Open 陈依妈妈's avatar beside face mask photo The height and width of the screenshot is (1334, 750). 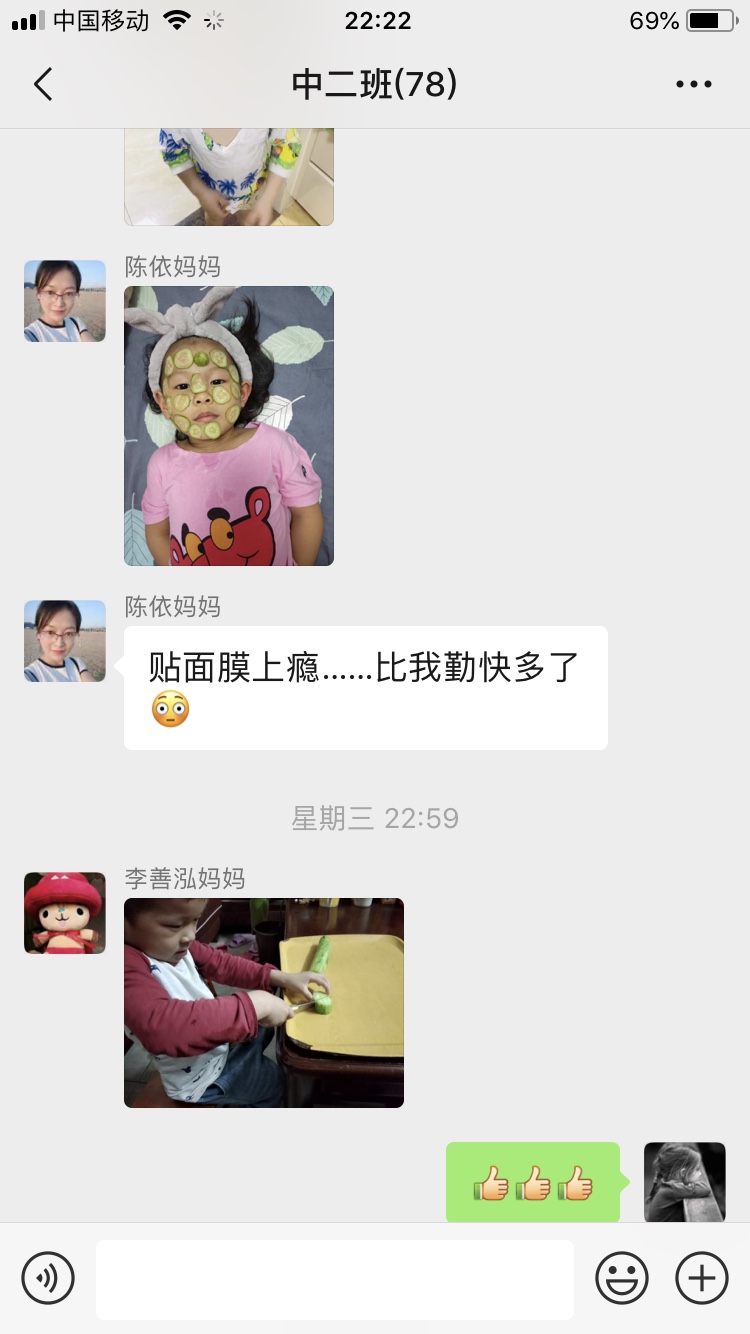(65, 301)
